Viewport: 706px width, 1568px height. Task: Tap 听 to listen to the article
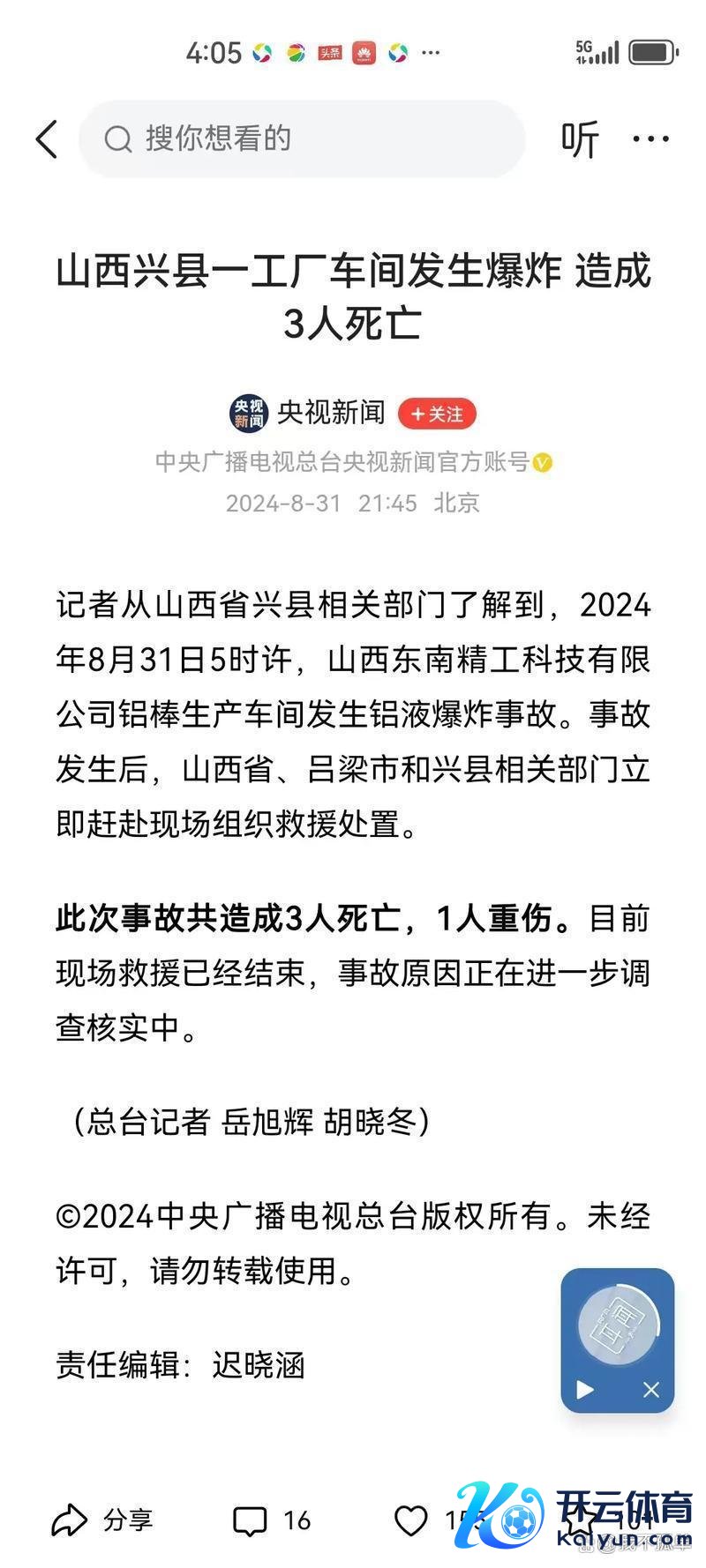click(580, 139)
